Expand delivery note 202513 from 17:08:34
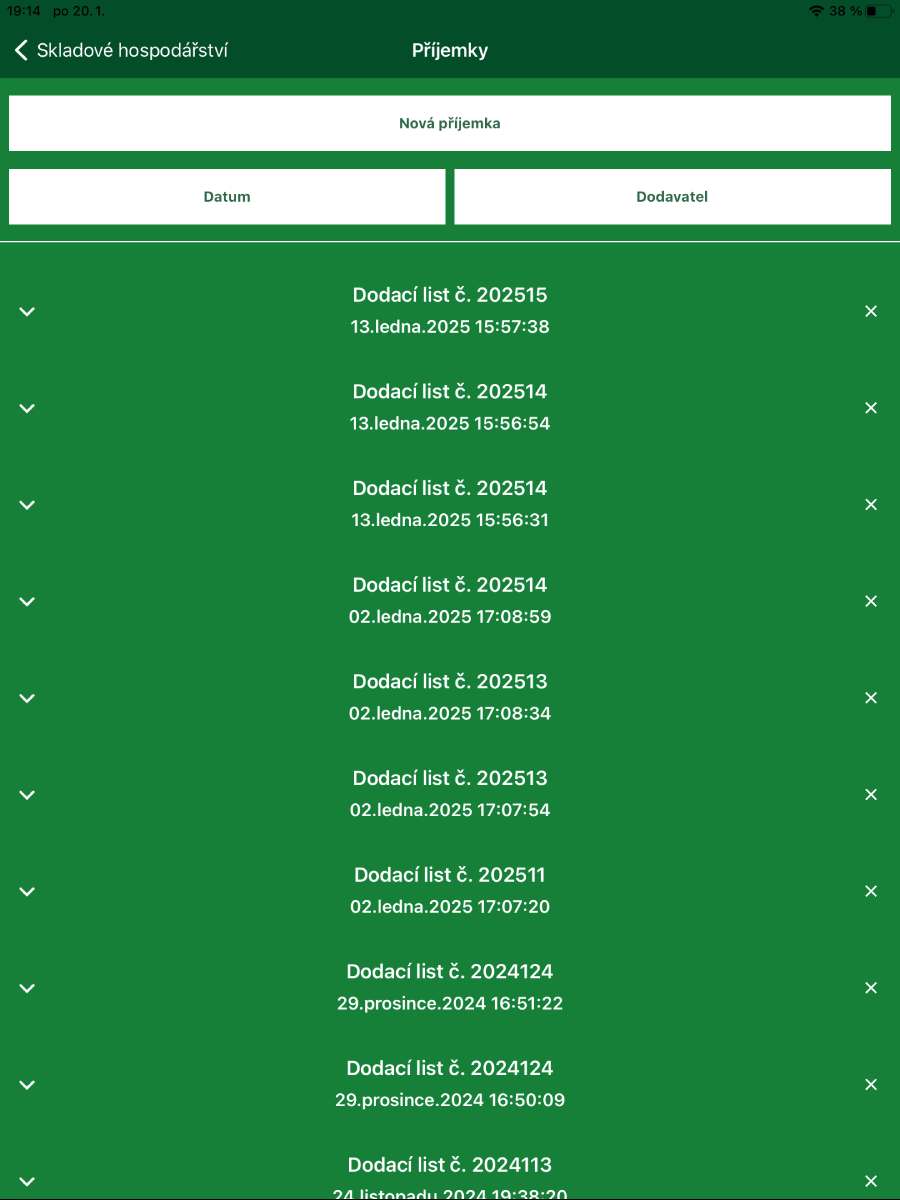The height and width of the screenshot is (1200, 900). pos(27,698)
